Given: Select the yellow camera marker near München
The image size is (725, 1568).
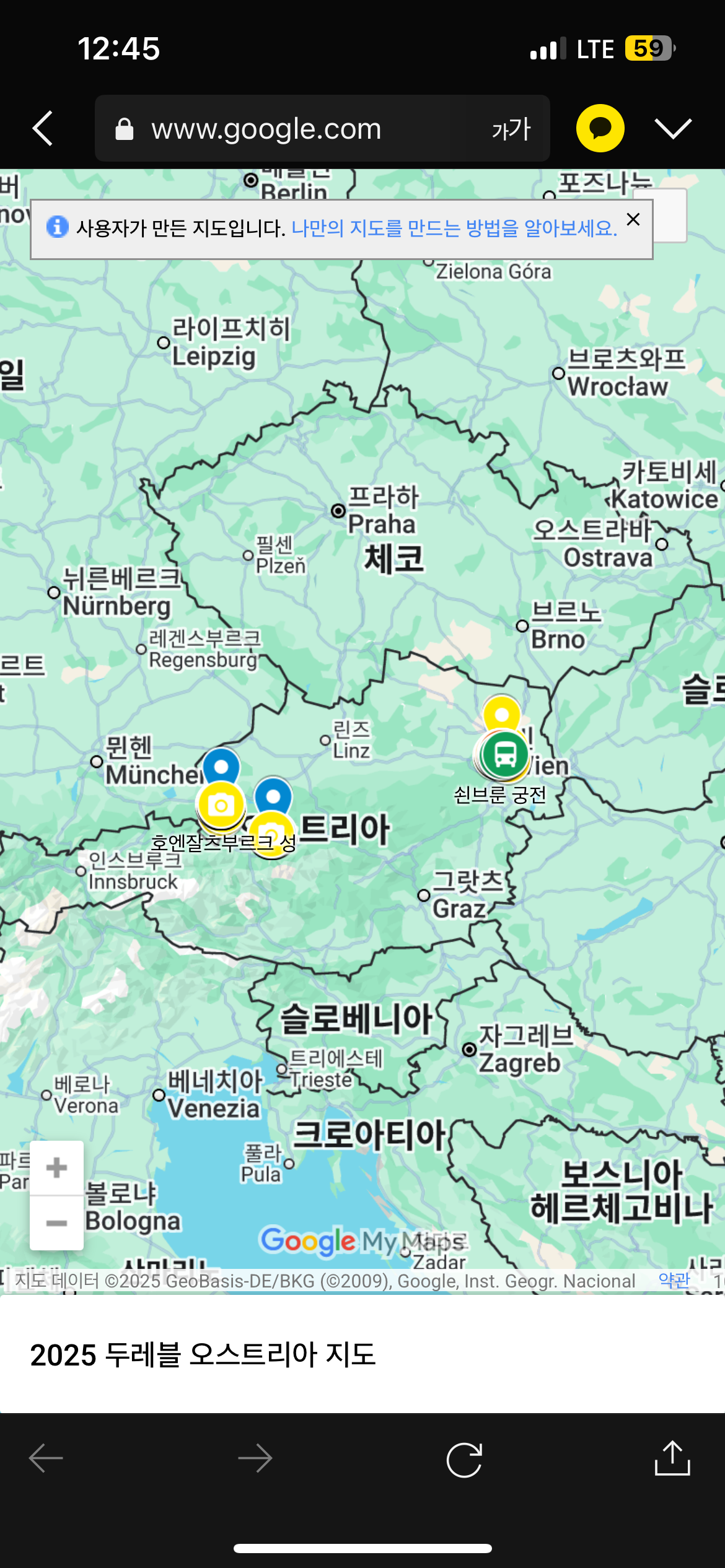Looking at the screenshot, I should point(221,805).
